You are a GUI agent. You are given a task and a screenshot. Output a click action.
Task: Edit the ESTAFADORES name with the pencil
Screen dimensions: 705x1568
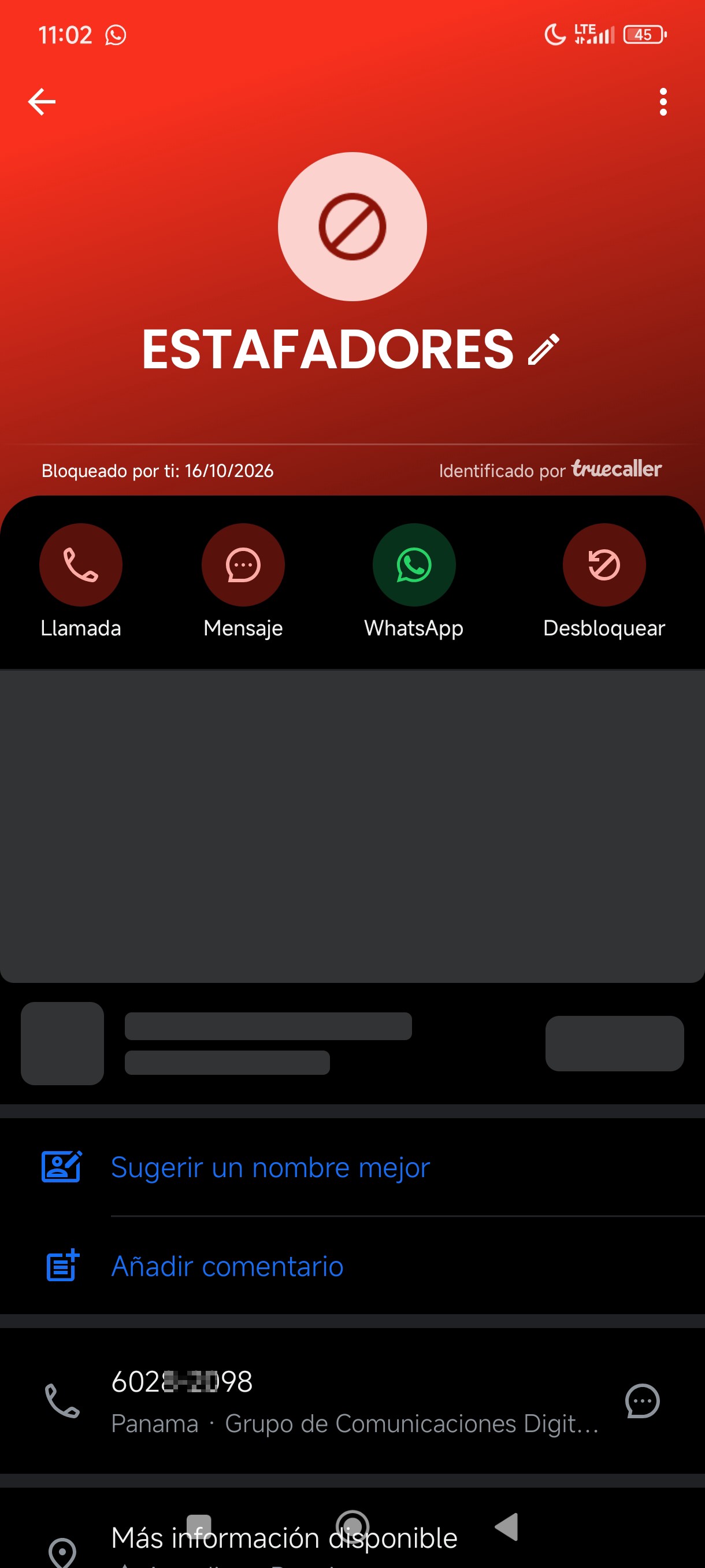543,349
